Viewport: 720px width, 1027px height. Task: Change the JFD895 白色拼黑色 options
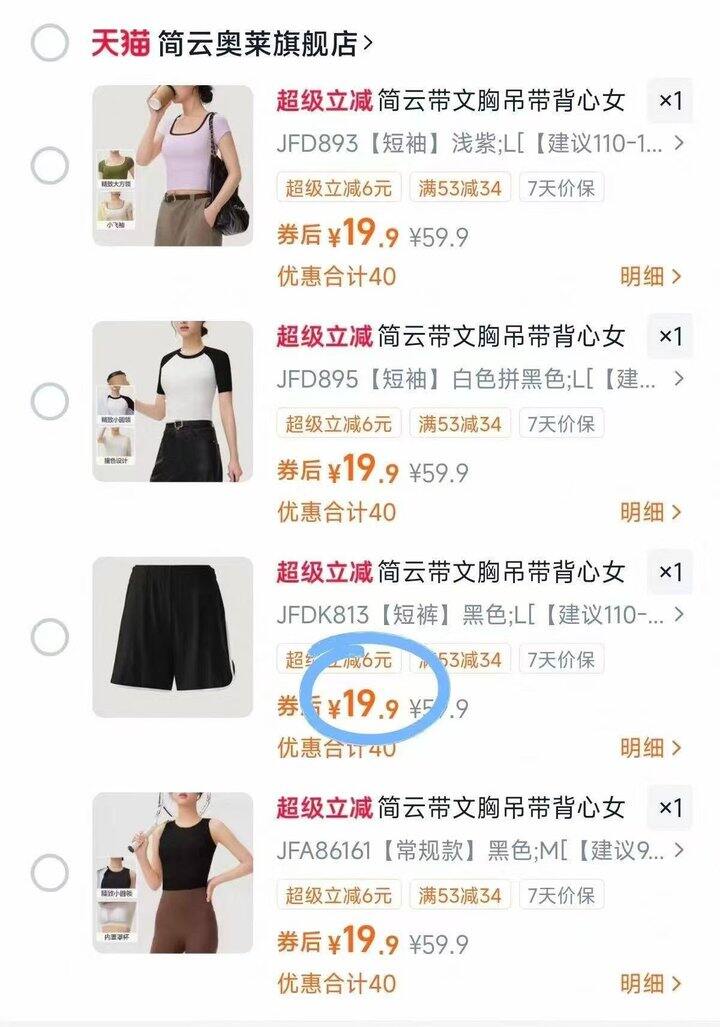click(480, 379)
